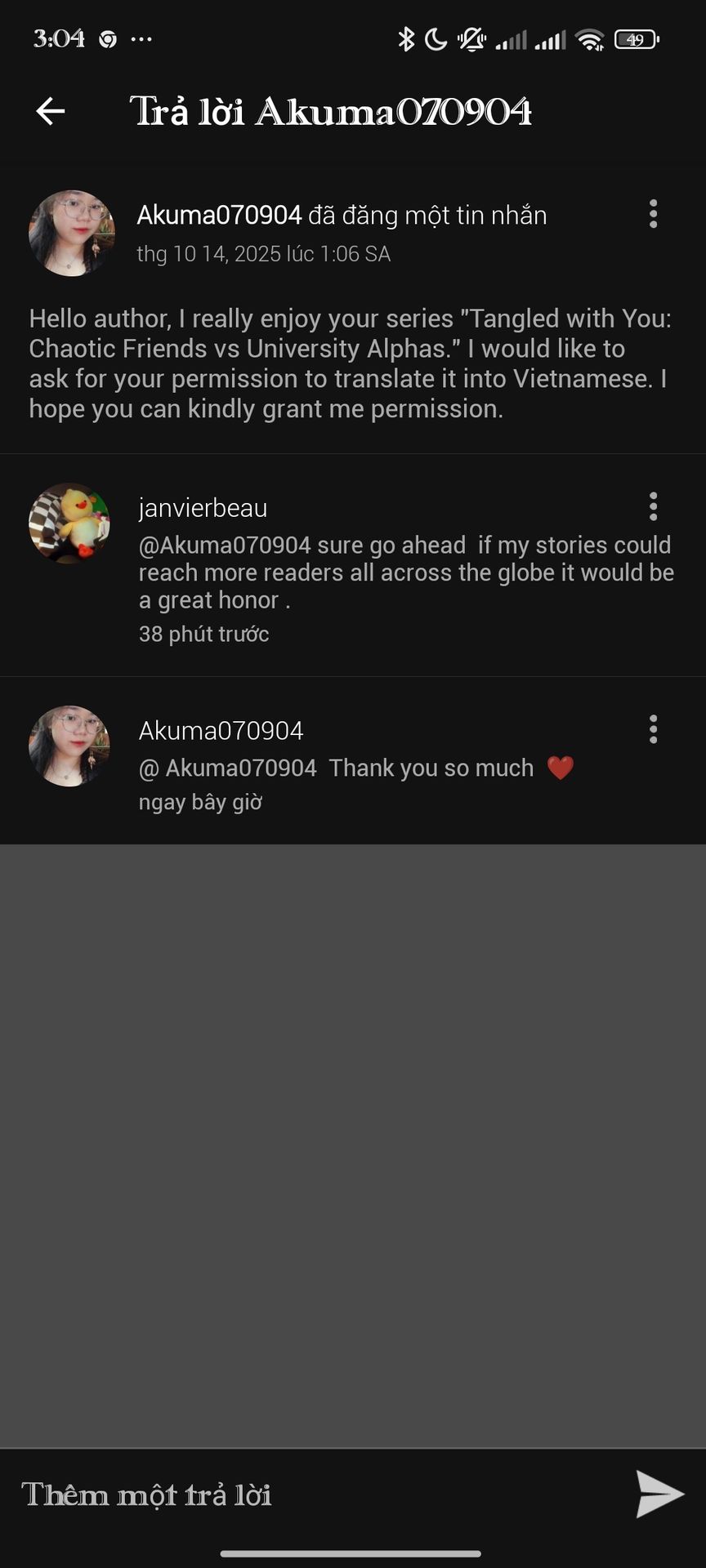Go back from the reply thread
The height and width of the screenshot is (1568, 706).
point(51,111)
